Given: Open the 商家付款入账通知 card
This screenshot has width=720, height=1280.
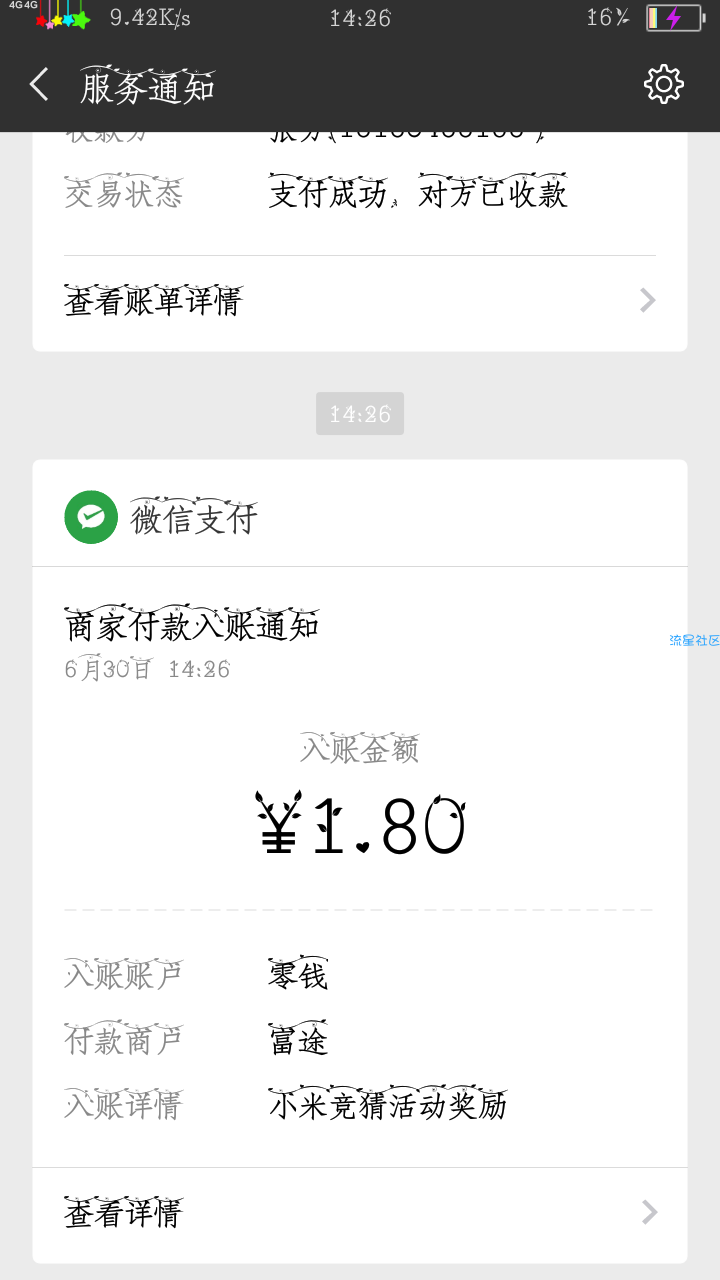Looking at the screenshot, I should pos(360,866).
